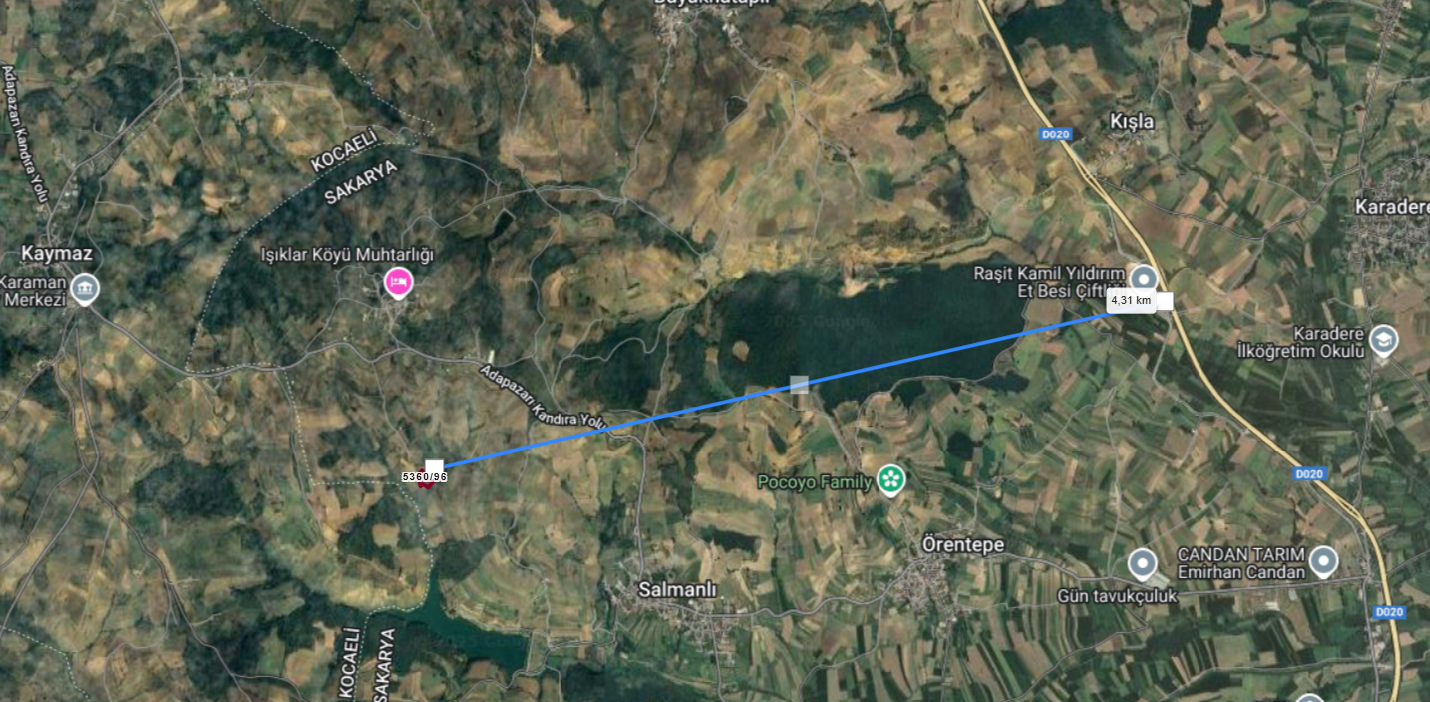Open the Karaman Merkezi marker near Kaymaz

[85, 290]
